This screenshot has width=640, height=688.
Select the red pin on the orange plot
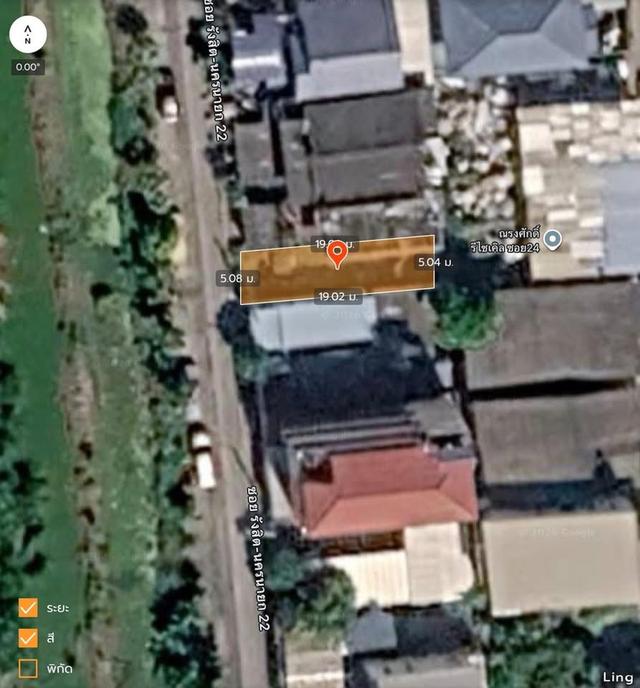[x=338, y=253]
